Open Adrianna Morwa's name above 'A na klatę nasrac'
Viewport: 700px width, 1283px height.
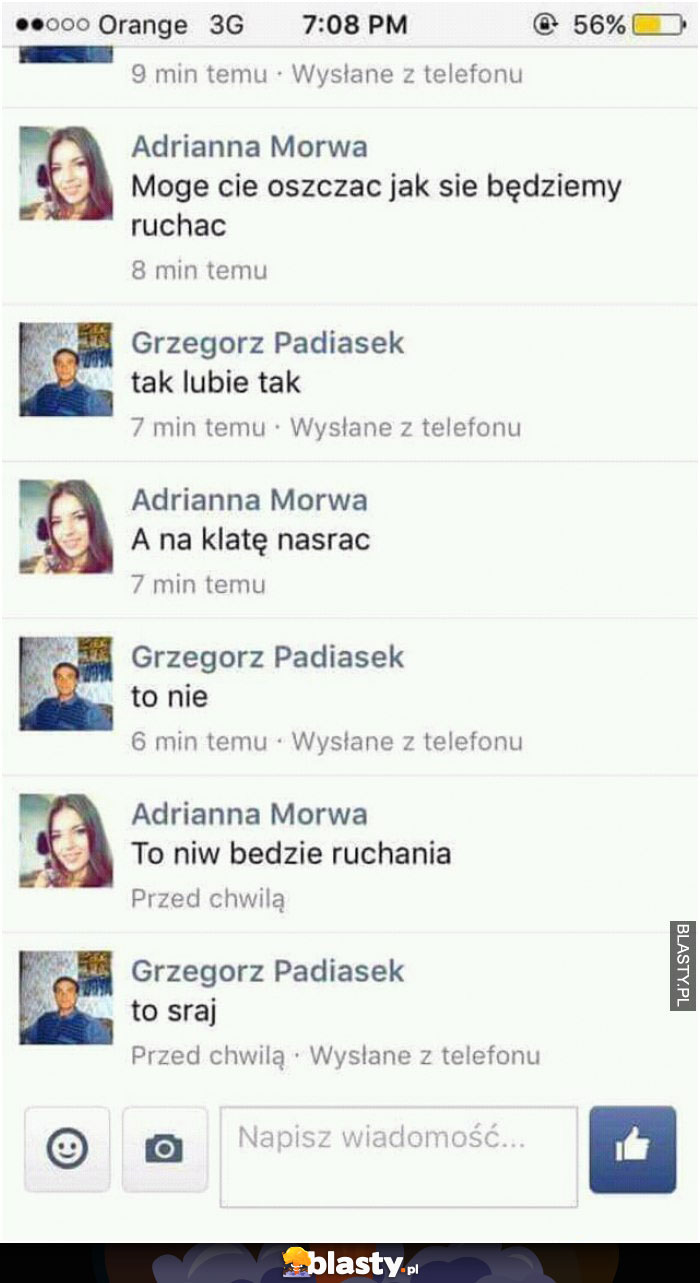point(249,499)
